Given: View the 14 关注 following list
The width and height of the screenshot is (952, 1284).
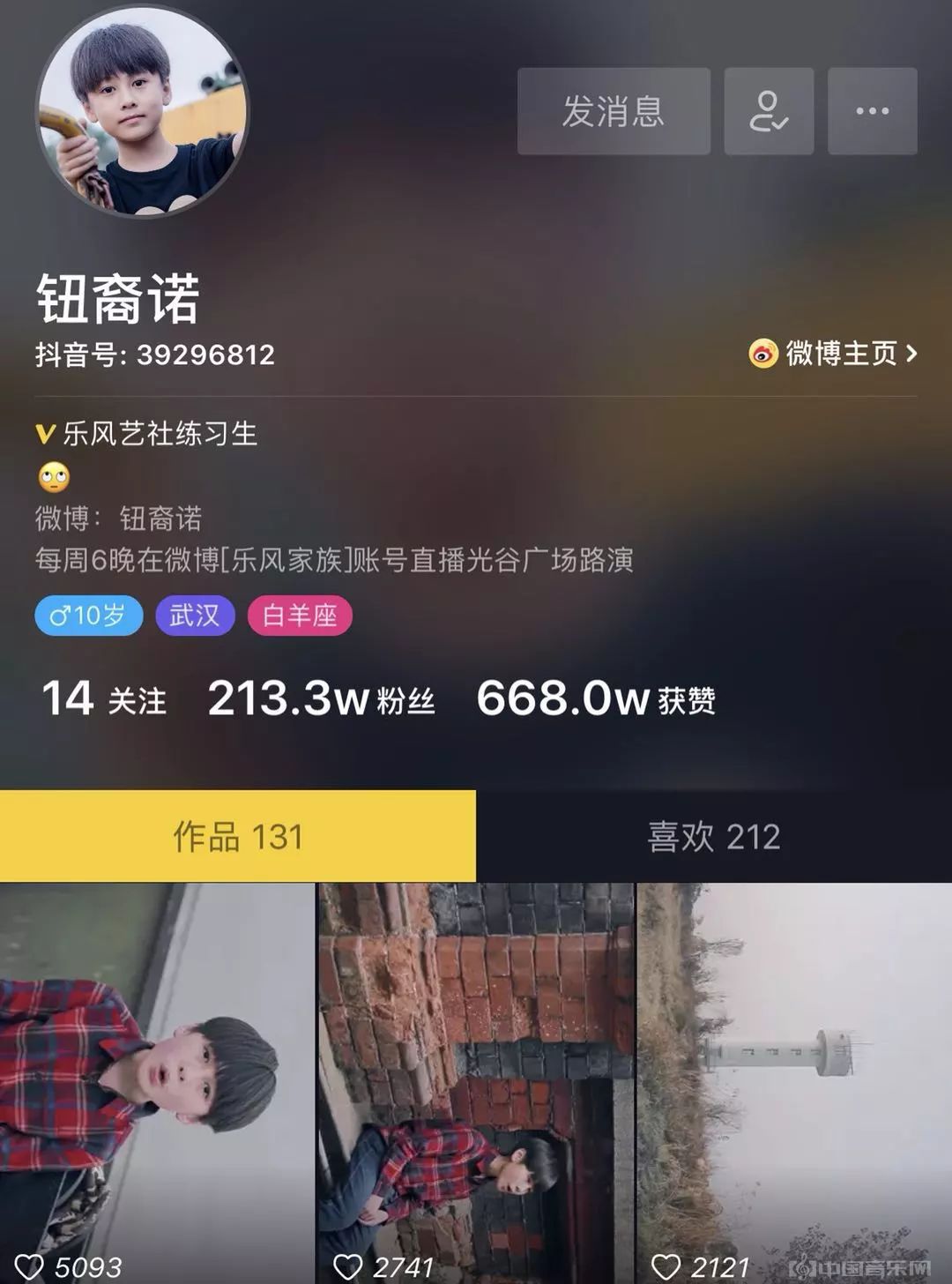Looking at the screenshot, I should (104, 699).
